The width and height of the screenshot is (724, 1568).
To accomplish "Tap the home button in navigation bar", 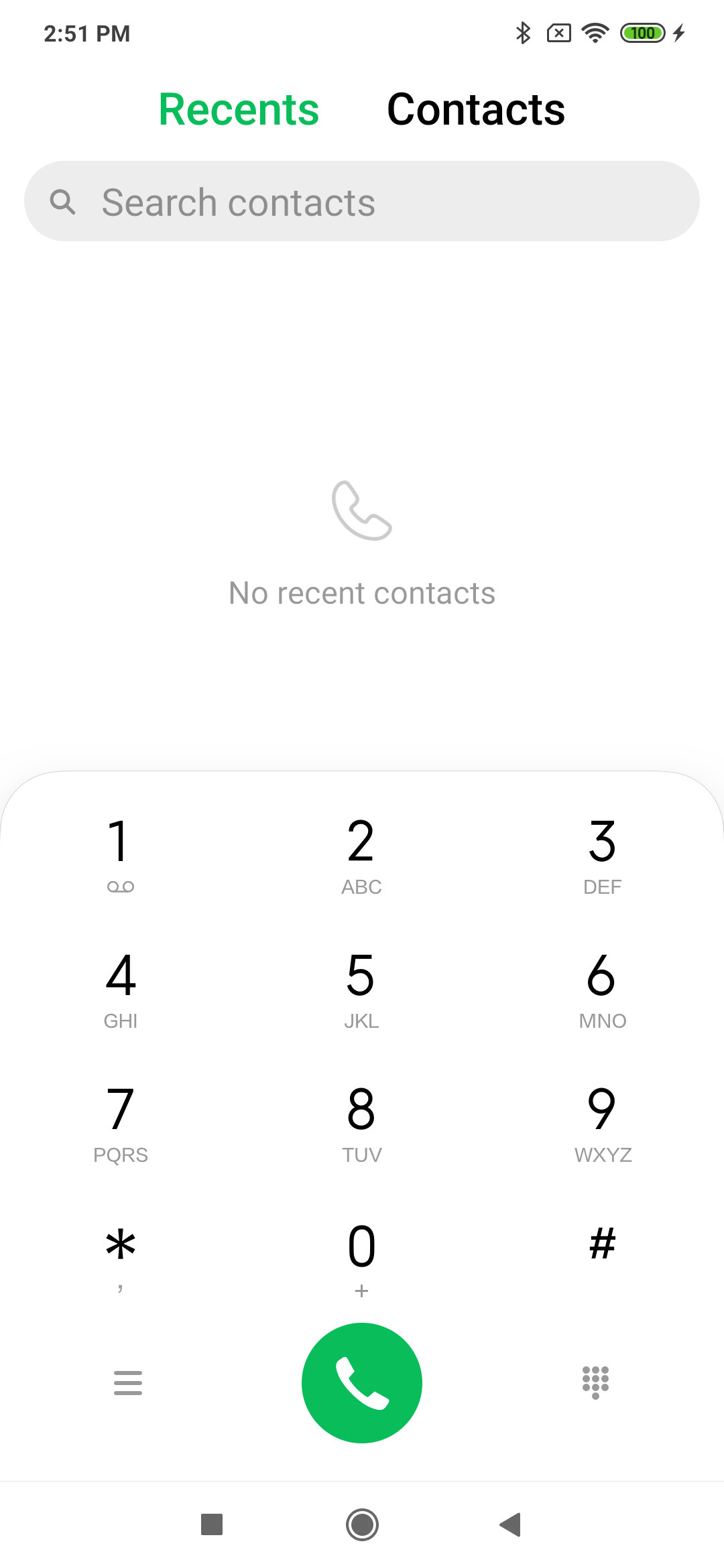I will click(362, 1524).
